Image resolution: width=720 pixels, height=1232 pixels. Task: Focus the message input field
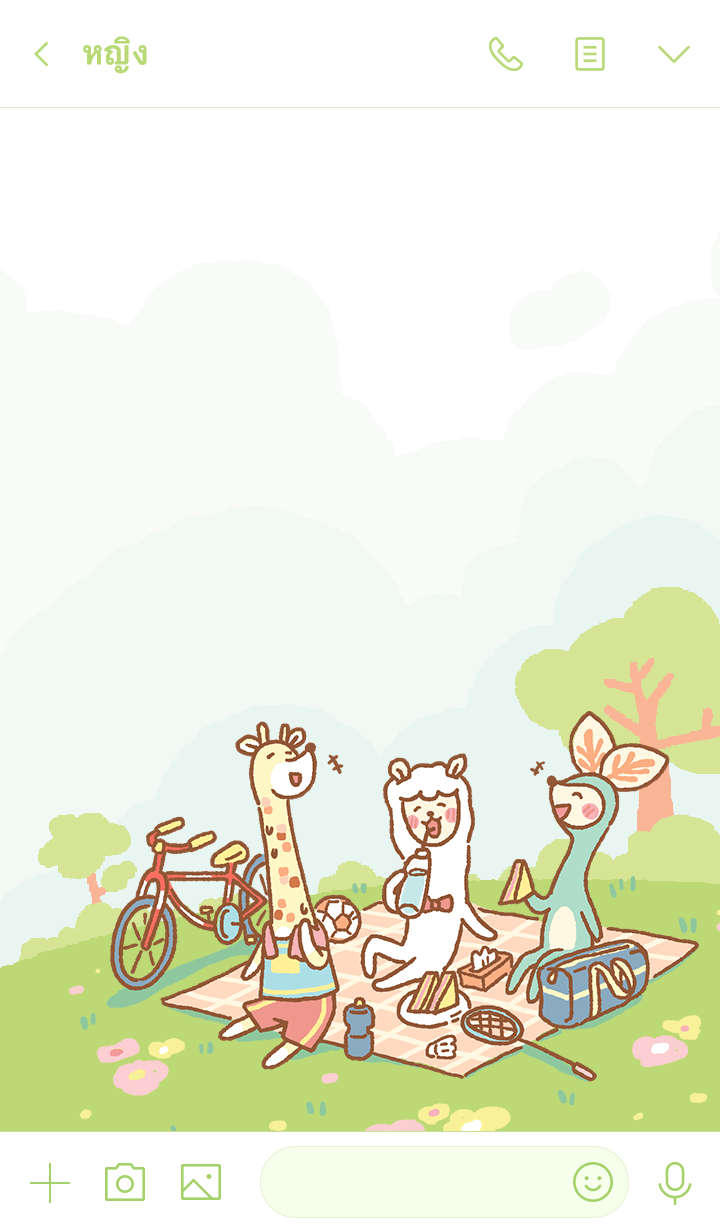point(410,1182)
